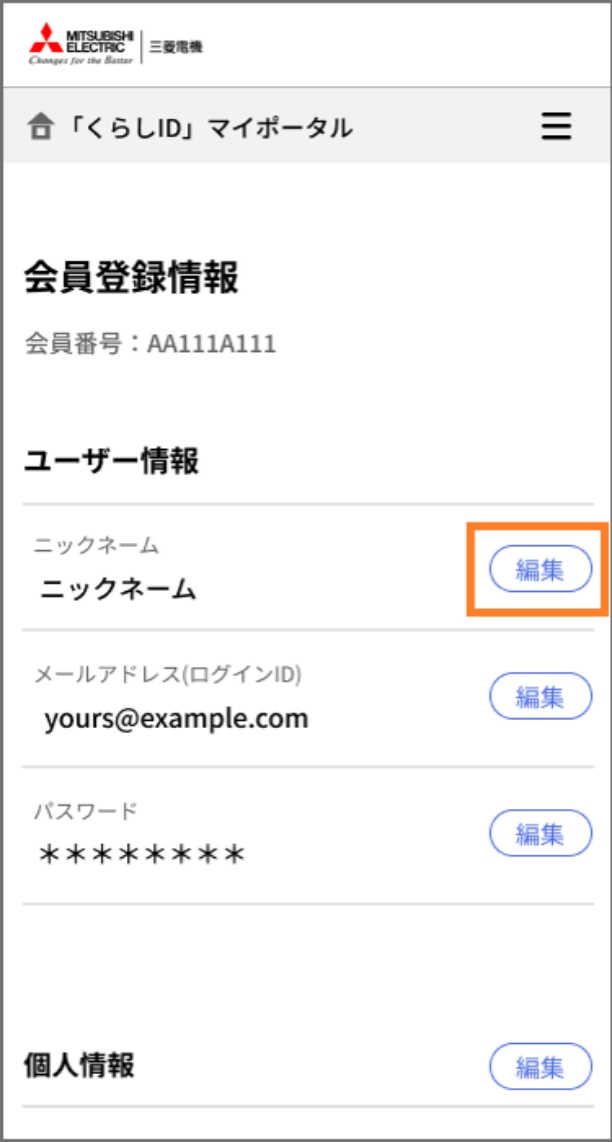Screen dimensions: 612x1142
Task: Open the hamburger menu
Action: click(556, 126)
